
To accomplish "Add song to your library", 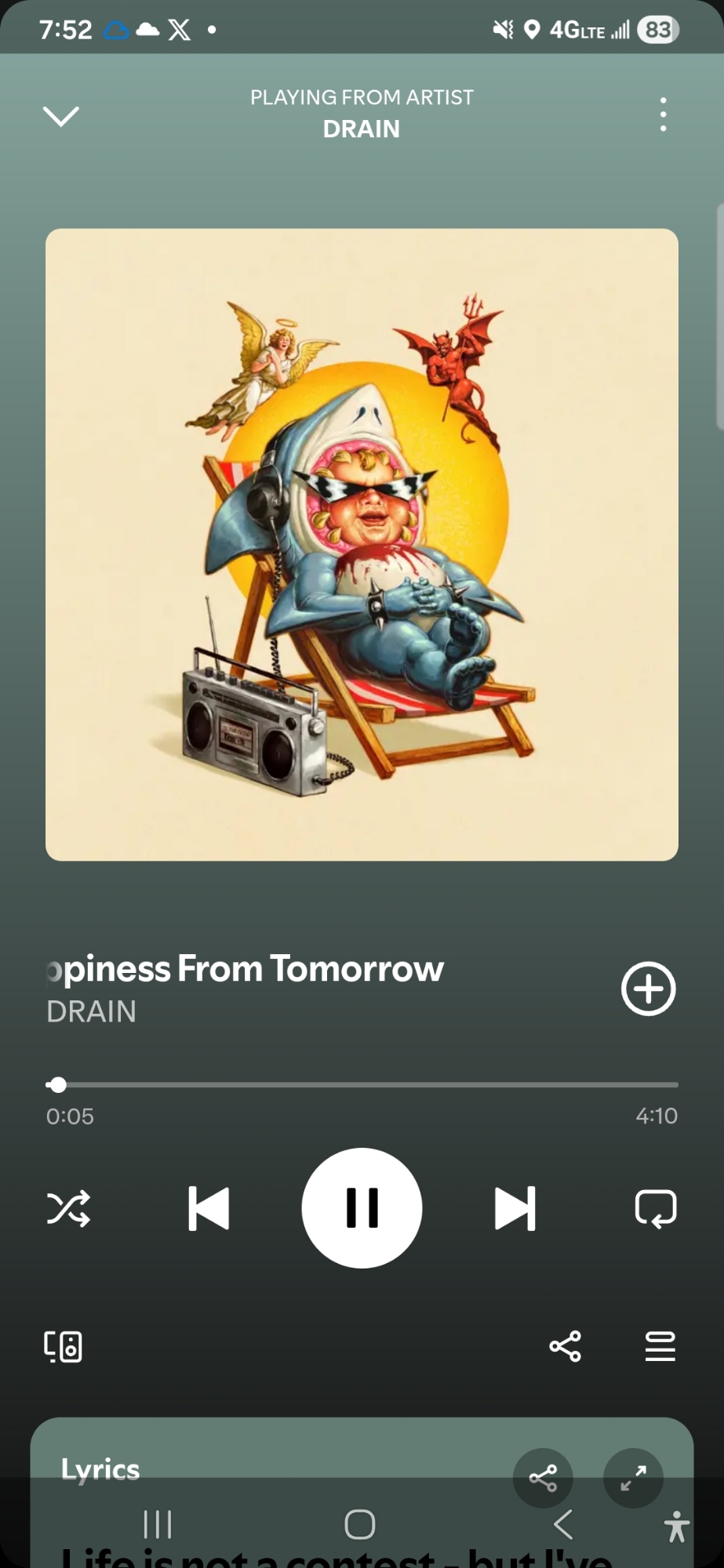I will (648, 989).
